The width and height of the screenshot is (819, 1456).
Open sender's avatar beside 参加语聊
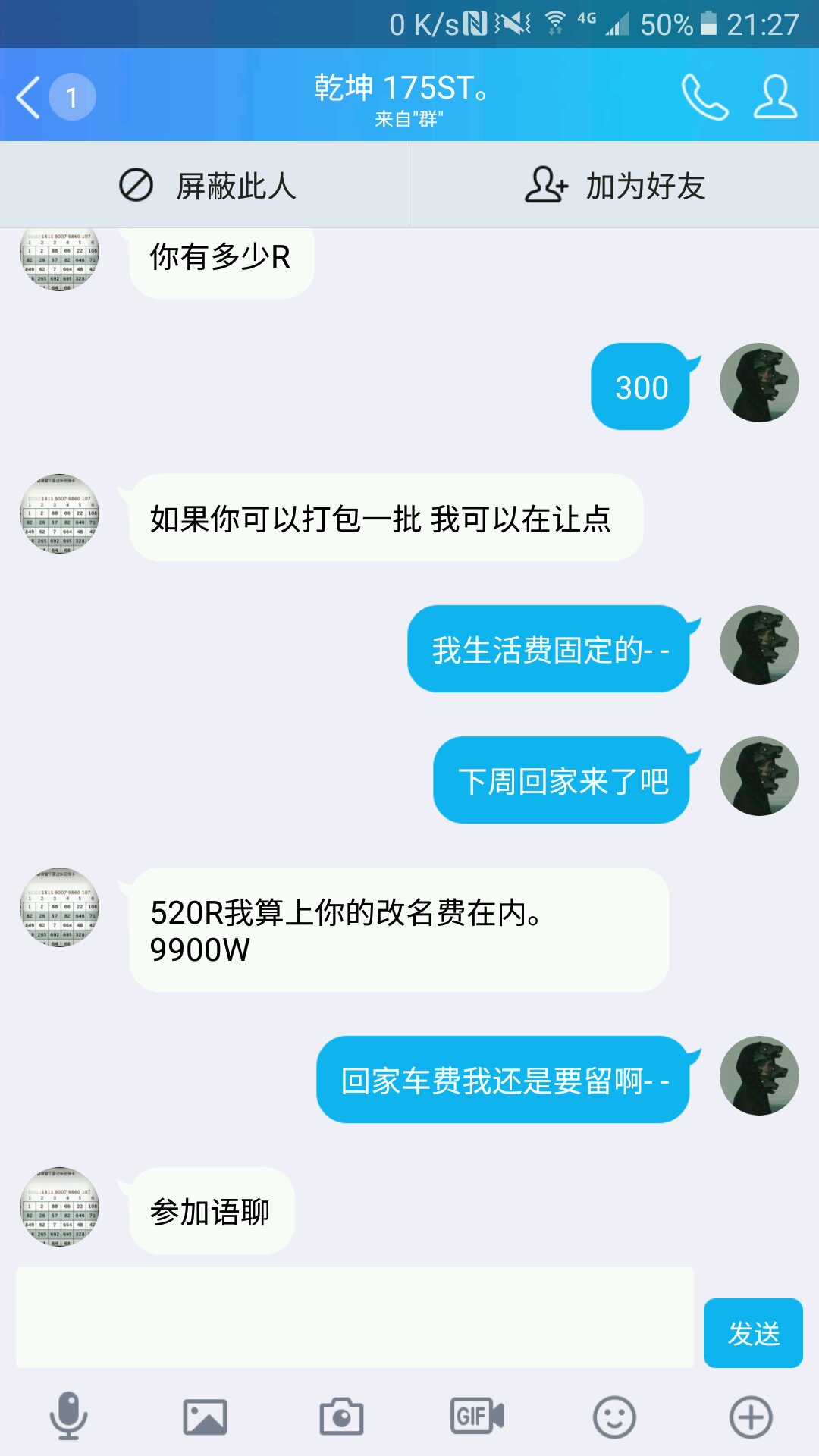(x=59, y=1207)
